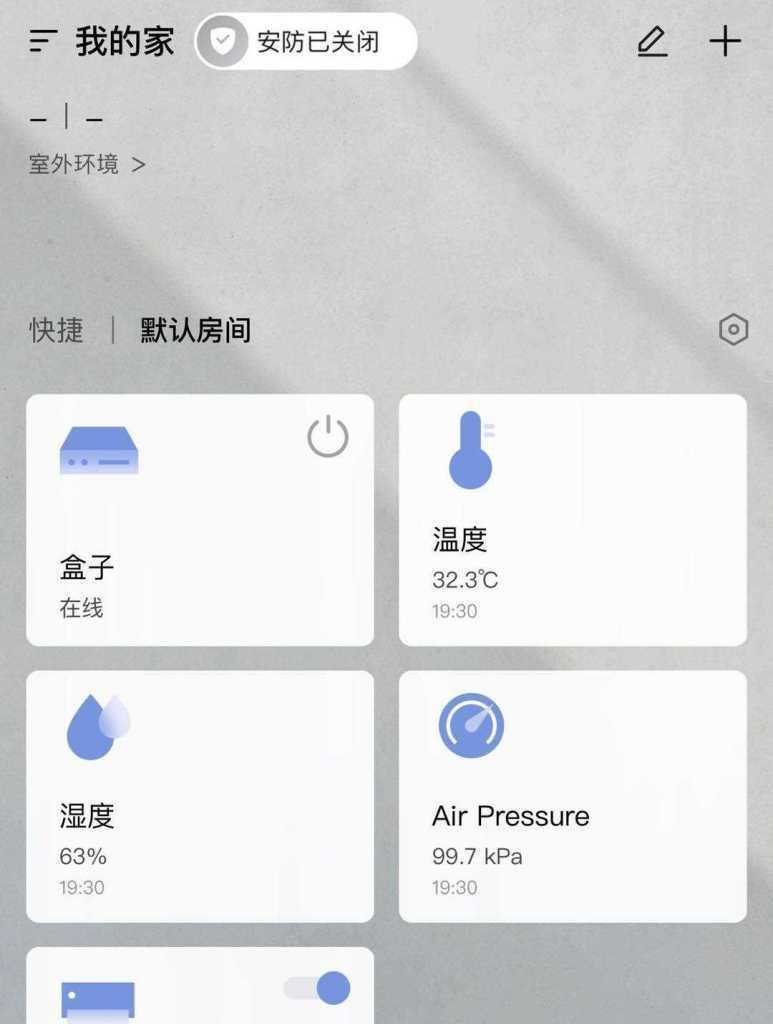This screenshot has height=1024, width=773.
Task: Switch to the 快捷 tab
Action: [x=56, y=330]
